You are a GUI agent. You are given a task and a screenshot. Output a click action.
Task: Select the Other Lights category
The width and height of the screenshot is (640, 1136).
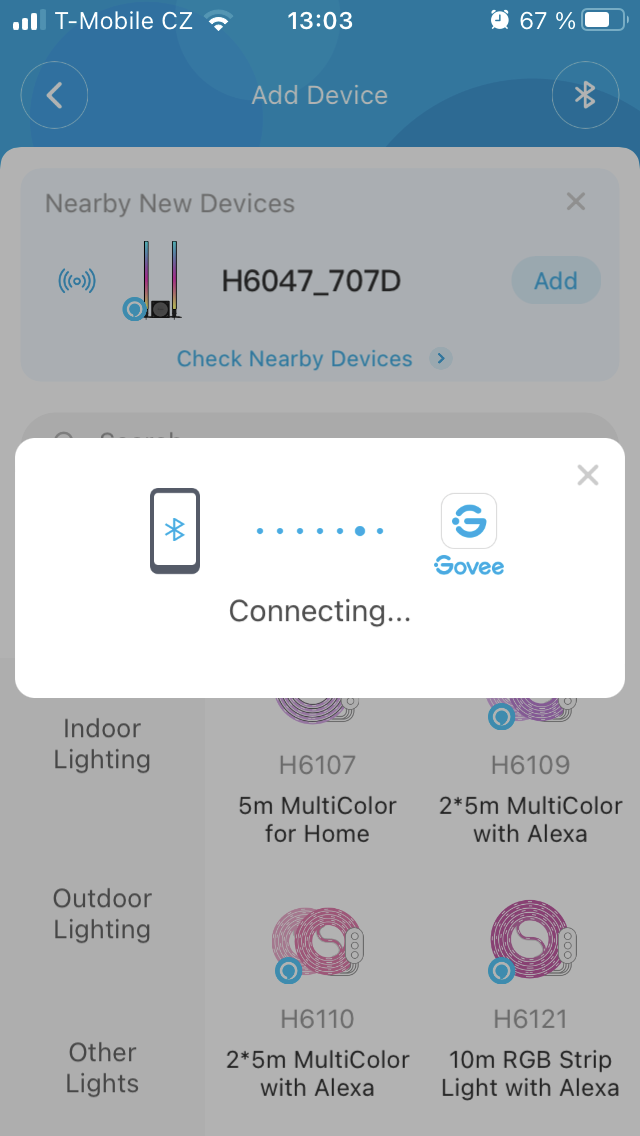coord(102,1067)
